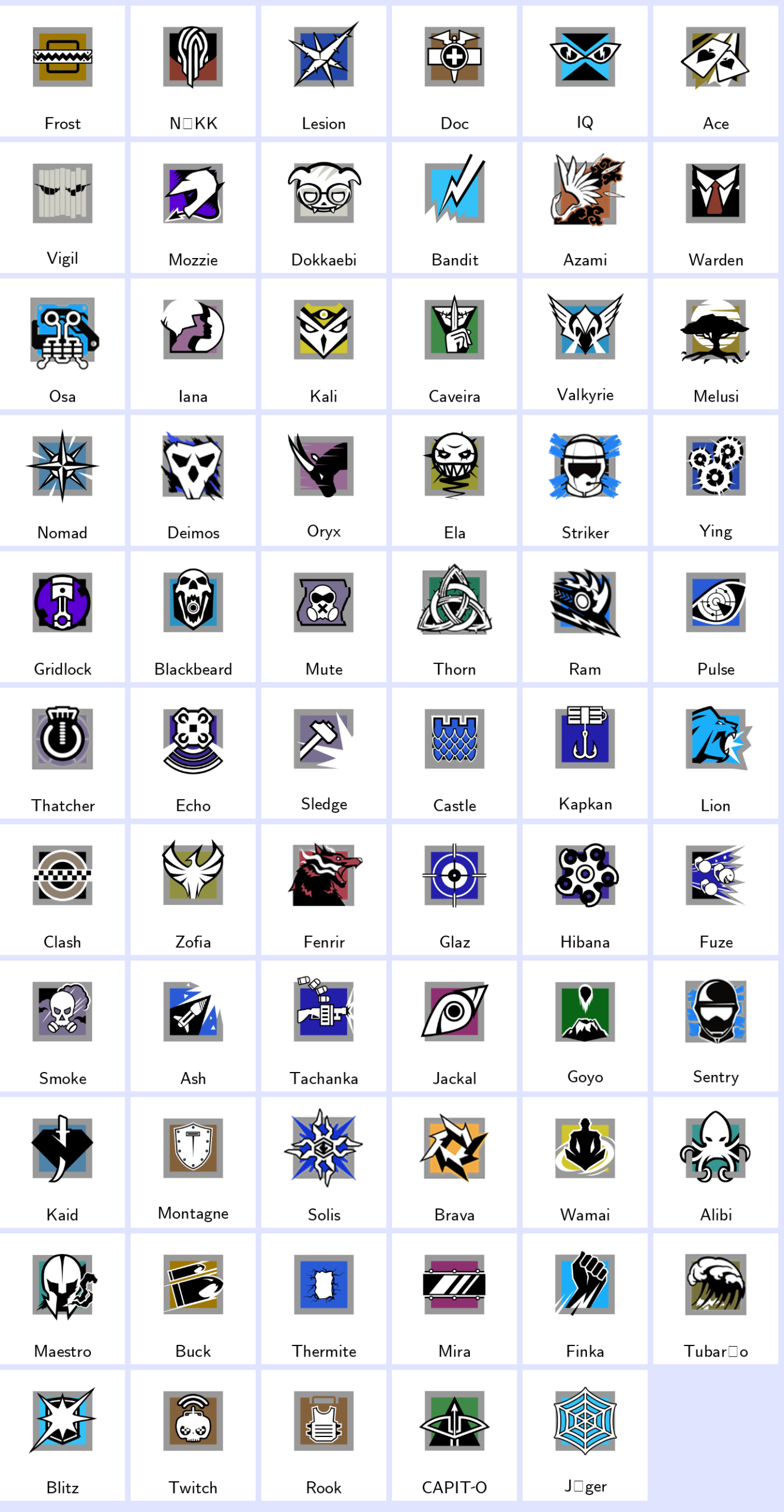The height and width of the screenshot is (1512, 784).
Task: Open the Valkyrie operator card
Action: tap(585, 344)
